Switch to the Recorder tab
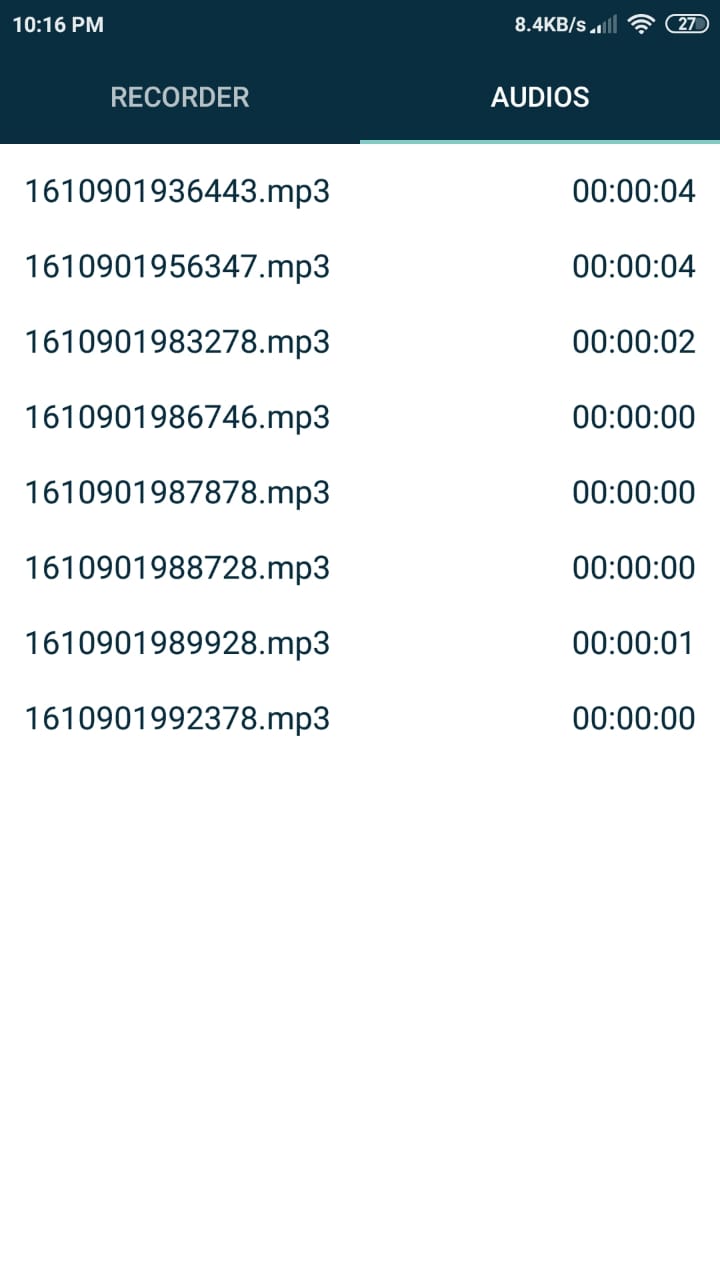720x1280 pixels. tap(180, 97)
